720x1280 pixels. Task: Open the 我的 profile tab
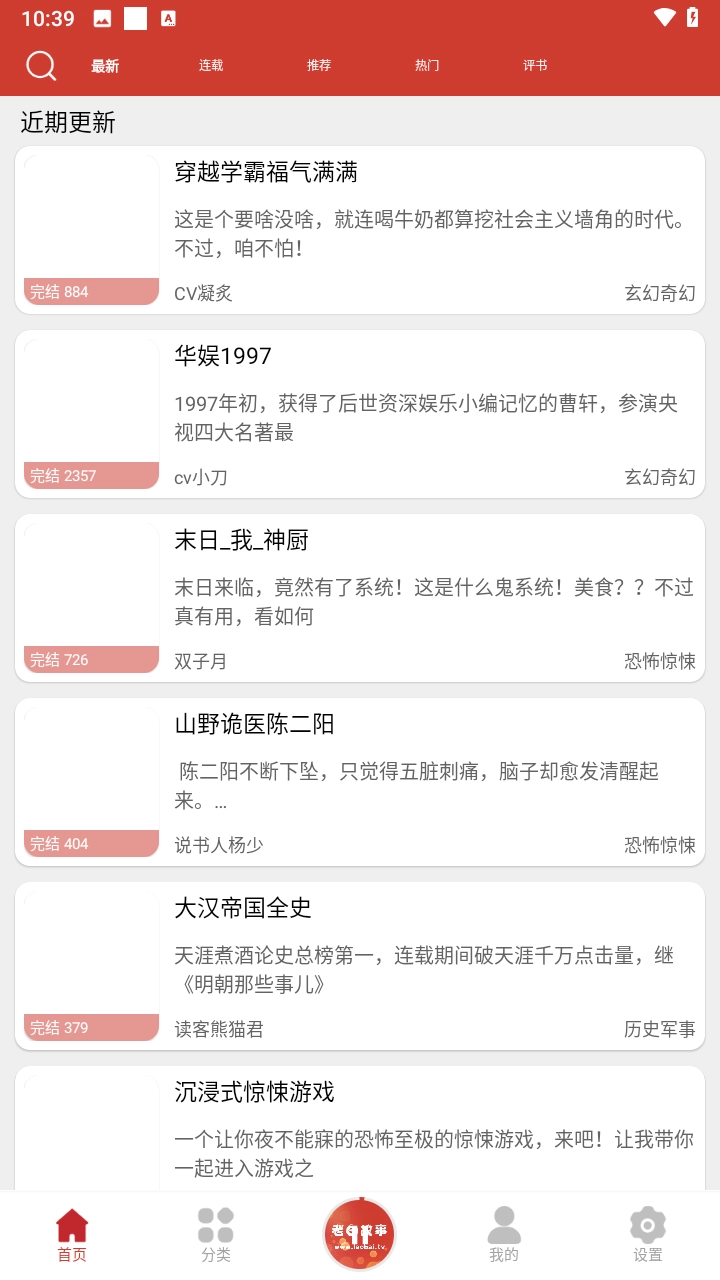[x=504, y=1236]
